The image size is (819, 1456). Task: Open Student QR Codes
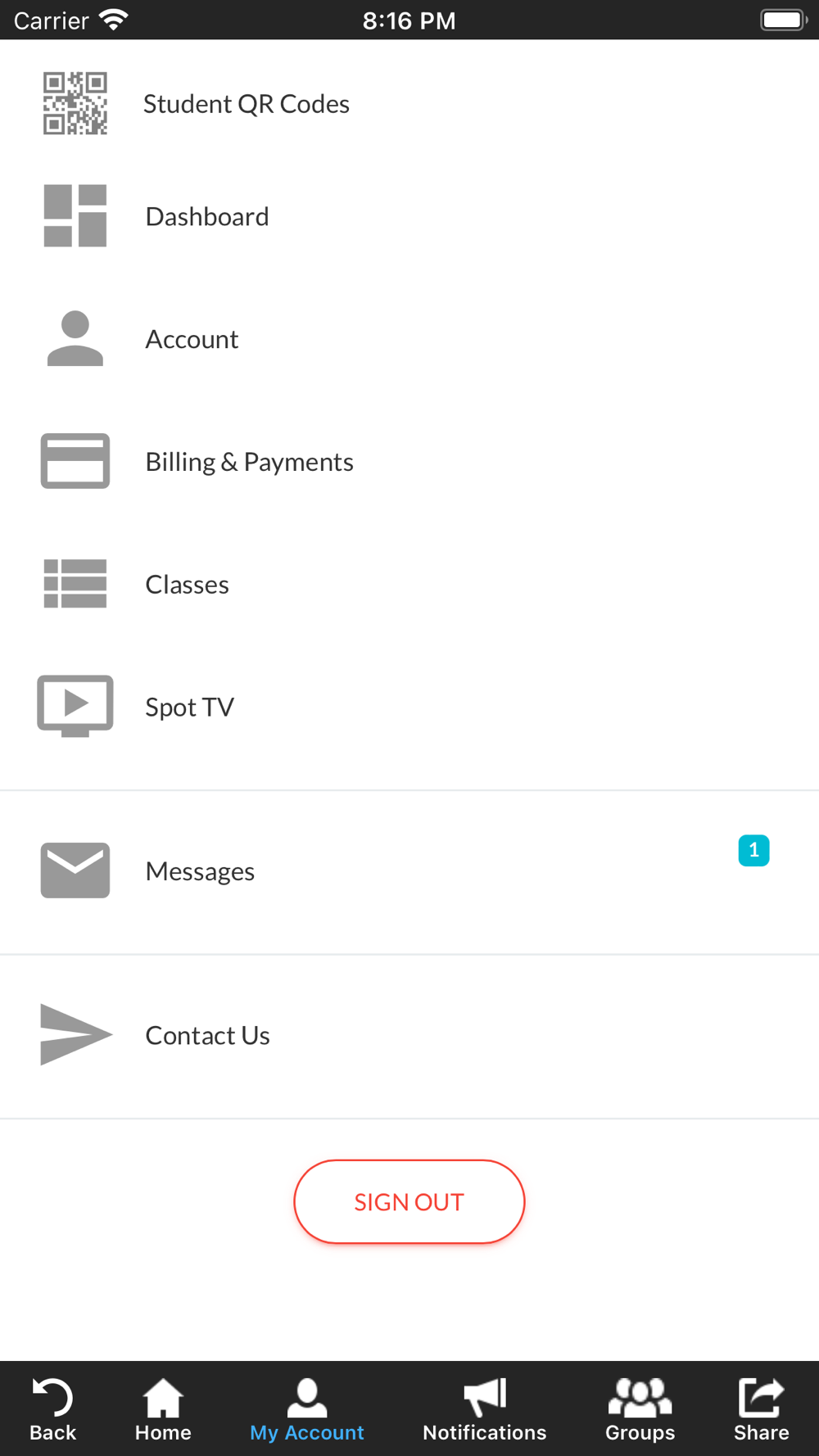click(x=409, y=104)
